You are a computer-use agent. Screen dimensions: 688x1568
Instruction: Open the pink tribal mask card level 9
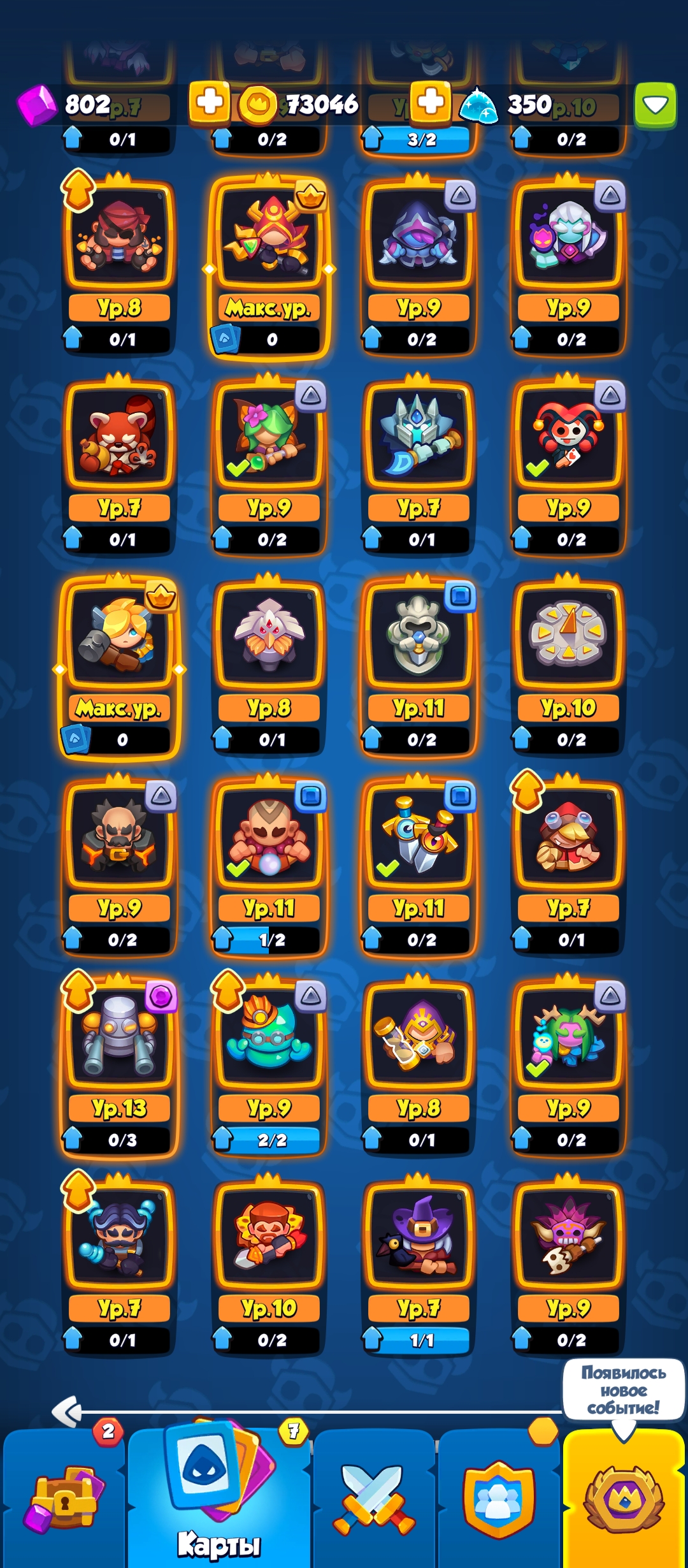(x=568, y=1265)
